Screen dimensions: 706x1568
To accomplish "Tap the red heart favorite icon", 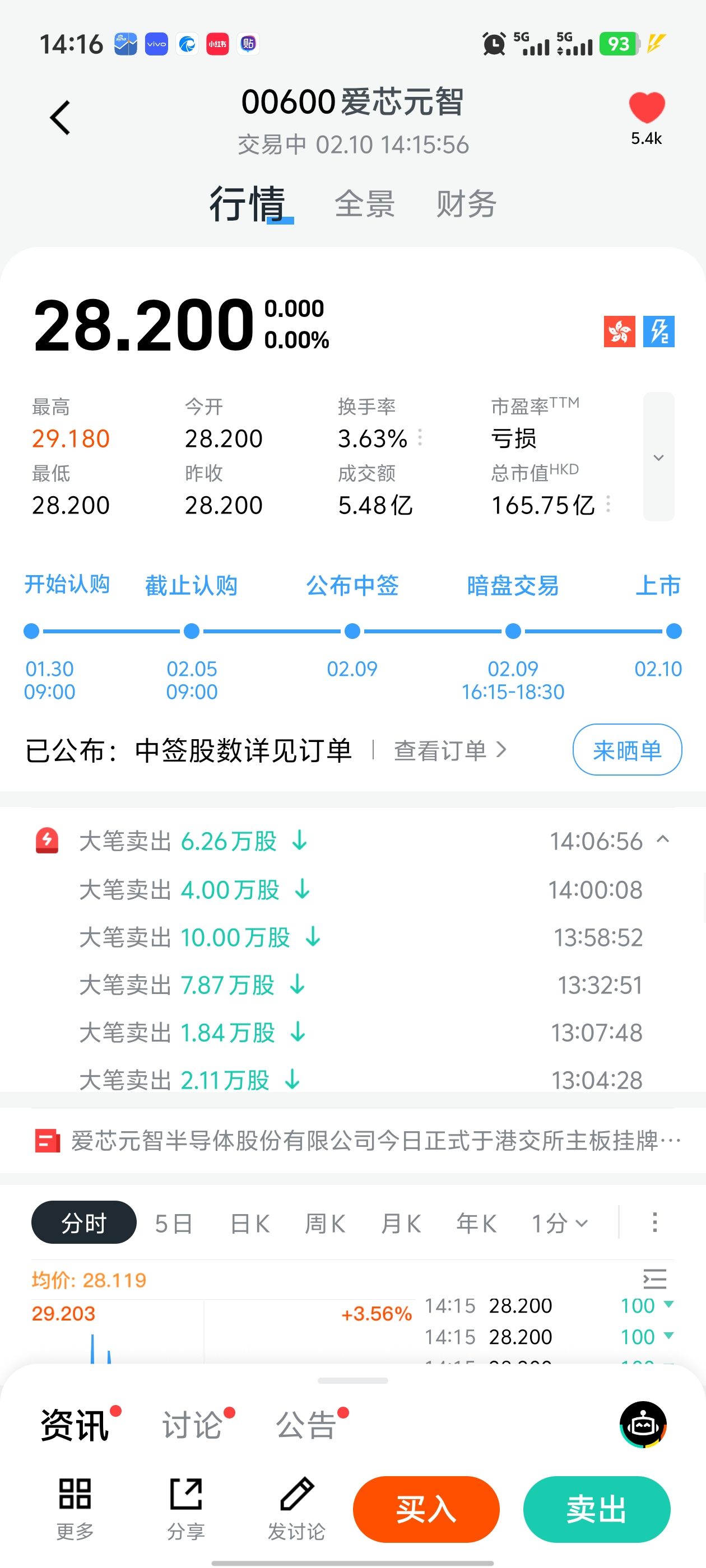I will tap(646, 108).
